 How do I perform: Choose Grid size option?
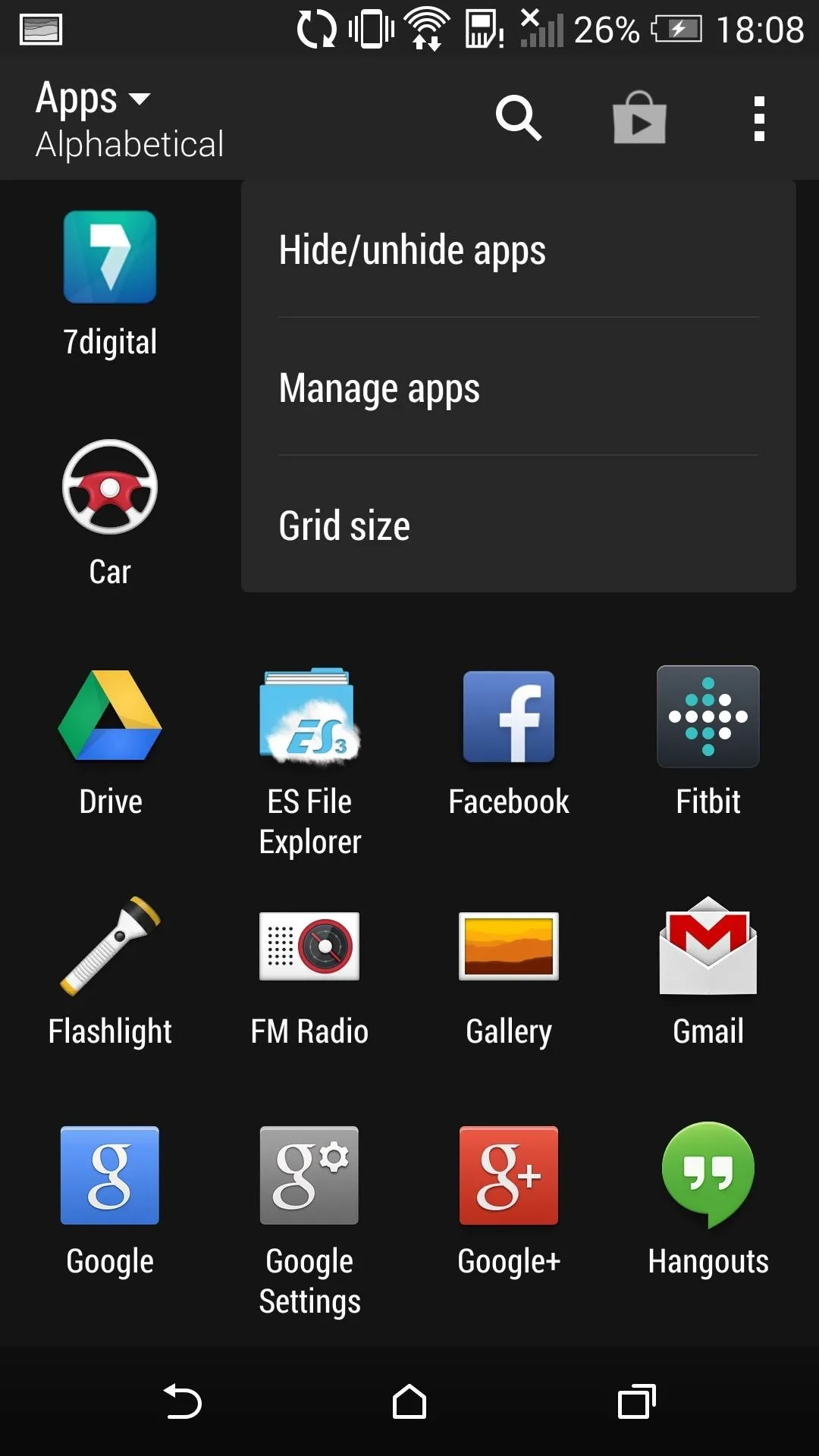click(519, 525)
